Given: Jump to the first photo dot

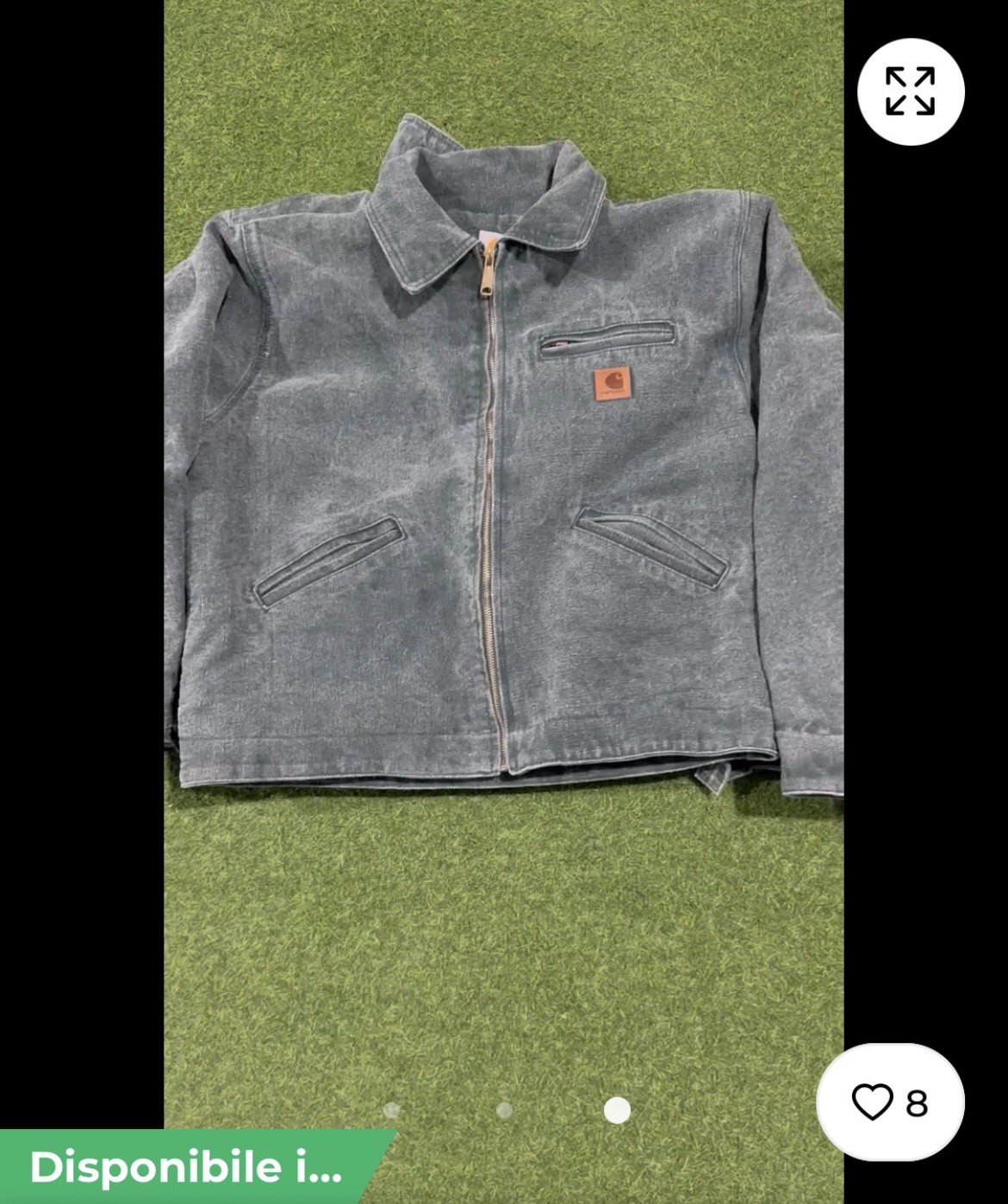Looking at the screenshot, I should [x=392, y=1110].
